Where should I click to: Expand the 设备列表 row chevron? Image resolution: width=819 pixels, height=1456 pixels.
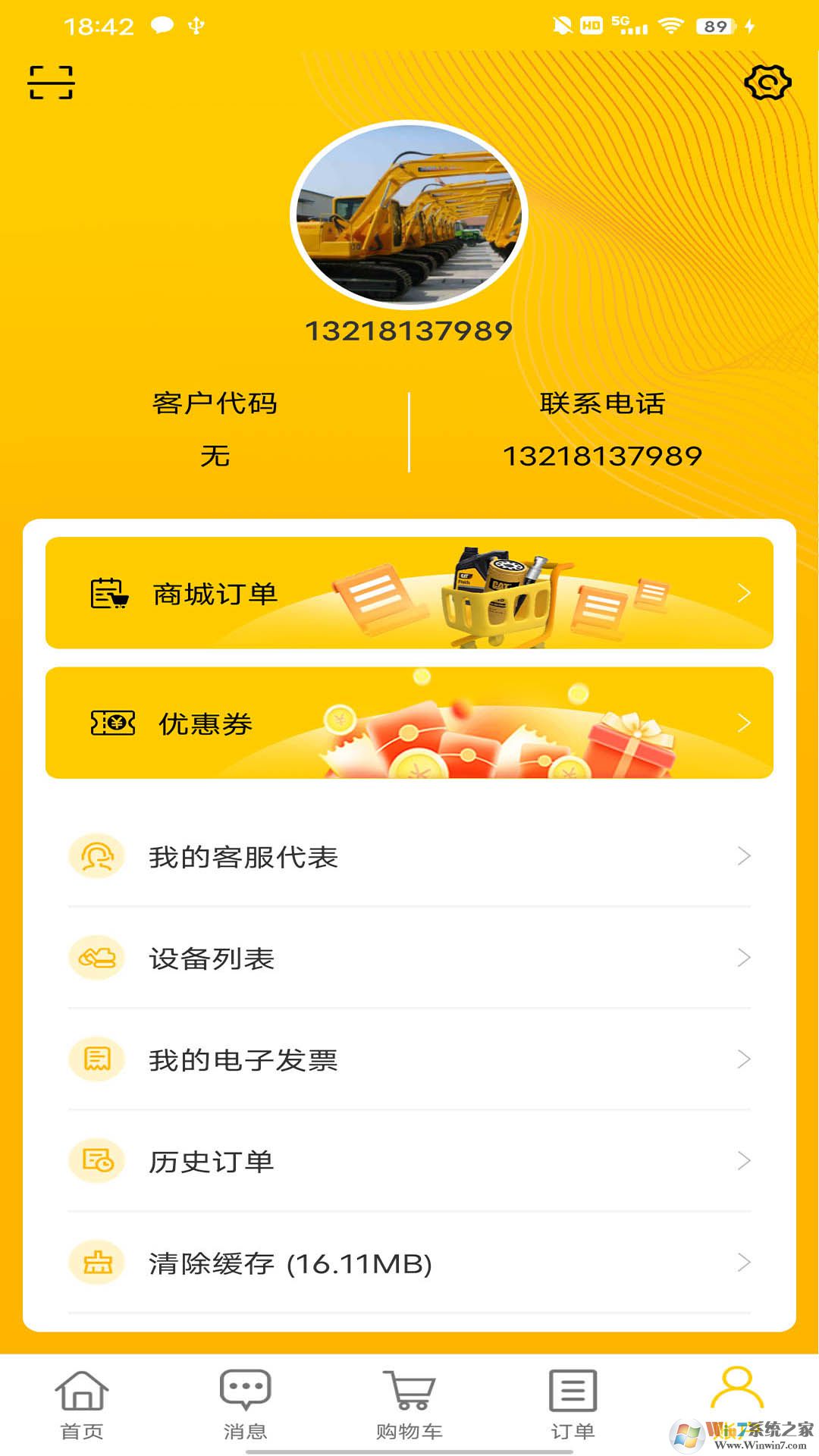(742, 959)
